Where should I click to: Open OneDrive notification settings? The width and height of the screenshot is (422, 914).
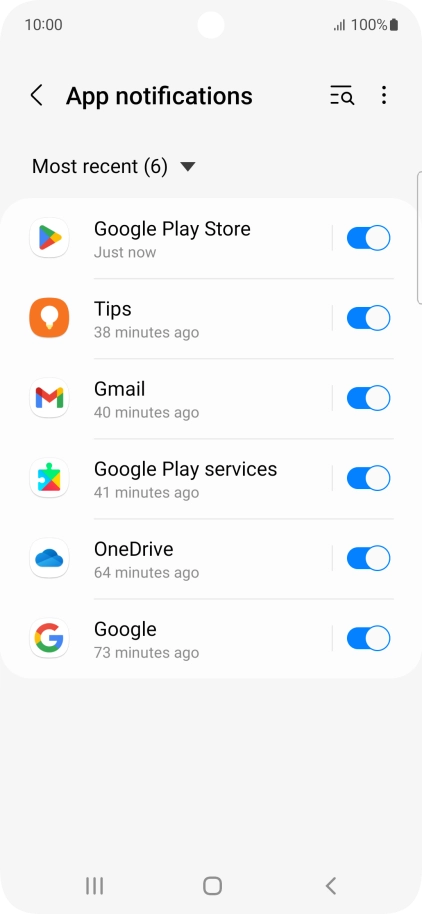[166, 558]
